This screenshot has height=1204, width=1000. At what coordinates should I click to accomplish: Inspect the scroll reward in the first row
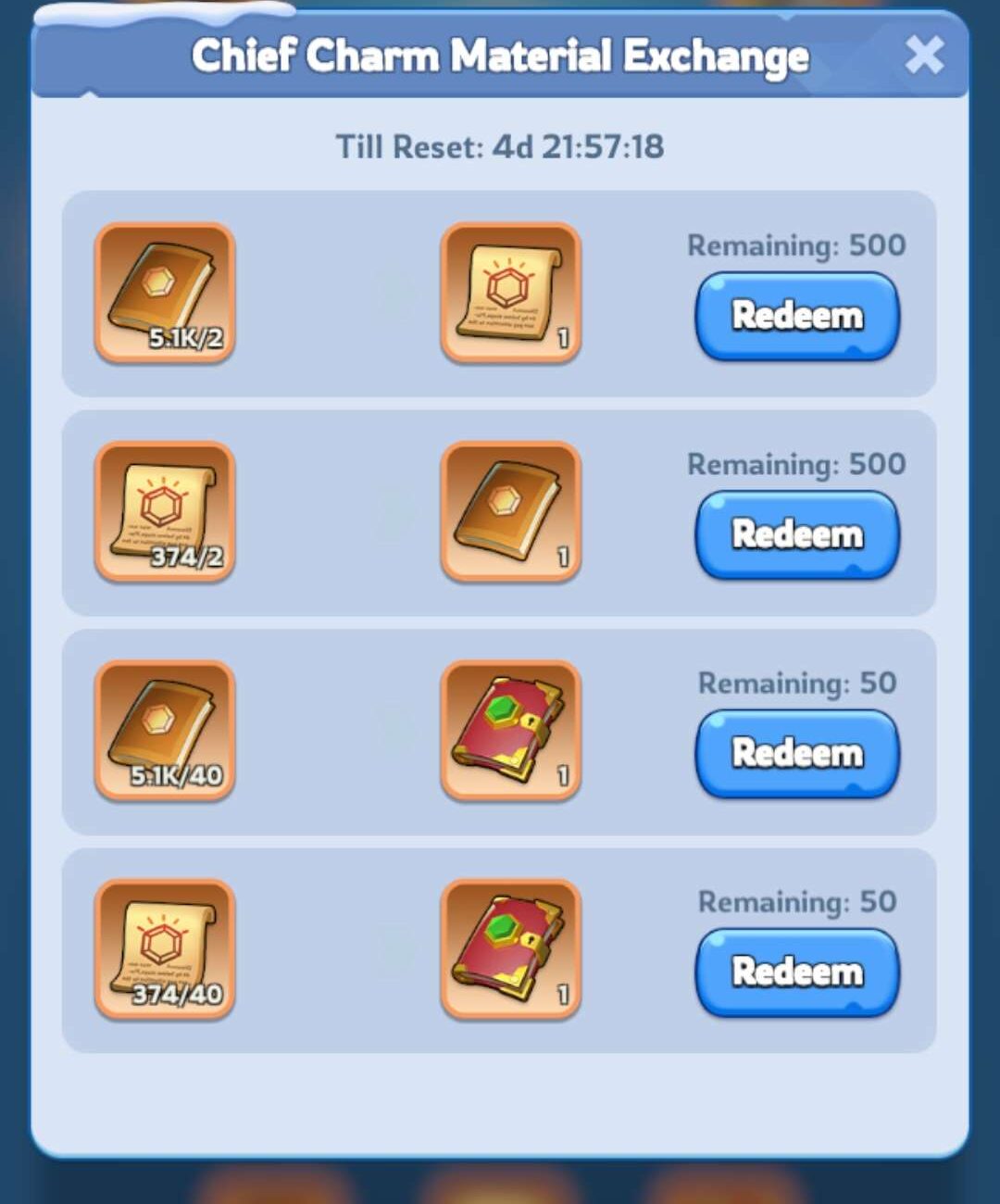(511, 293)
